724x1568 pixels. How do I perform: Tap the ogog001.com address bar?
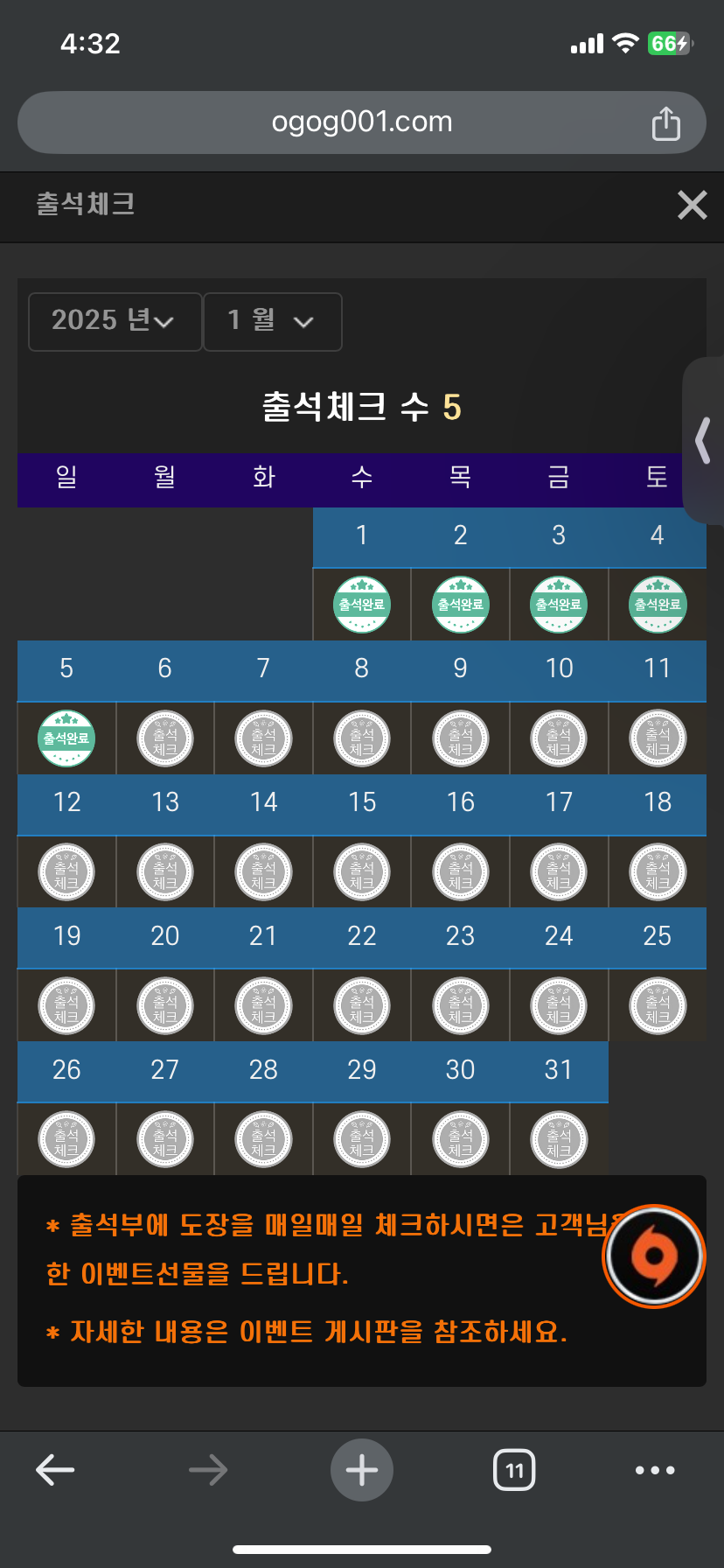point(362,122)
